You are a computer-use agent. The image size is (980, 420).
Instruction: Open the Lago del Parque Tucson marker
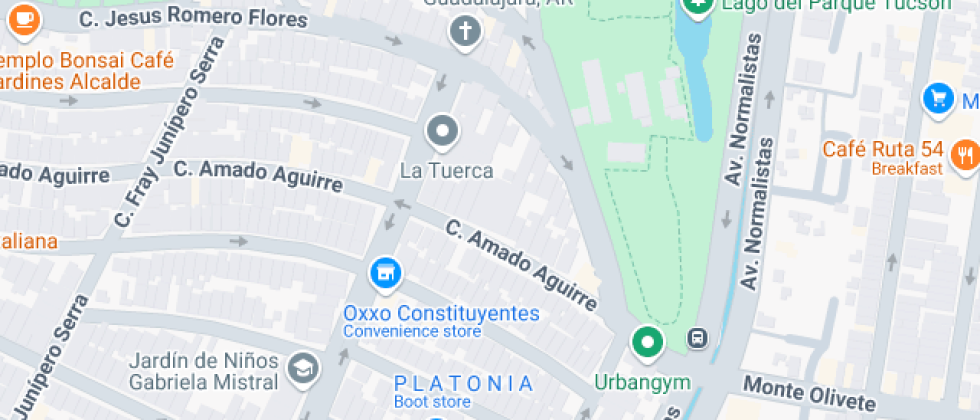pyautogui.click(x=698, y=6)
